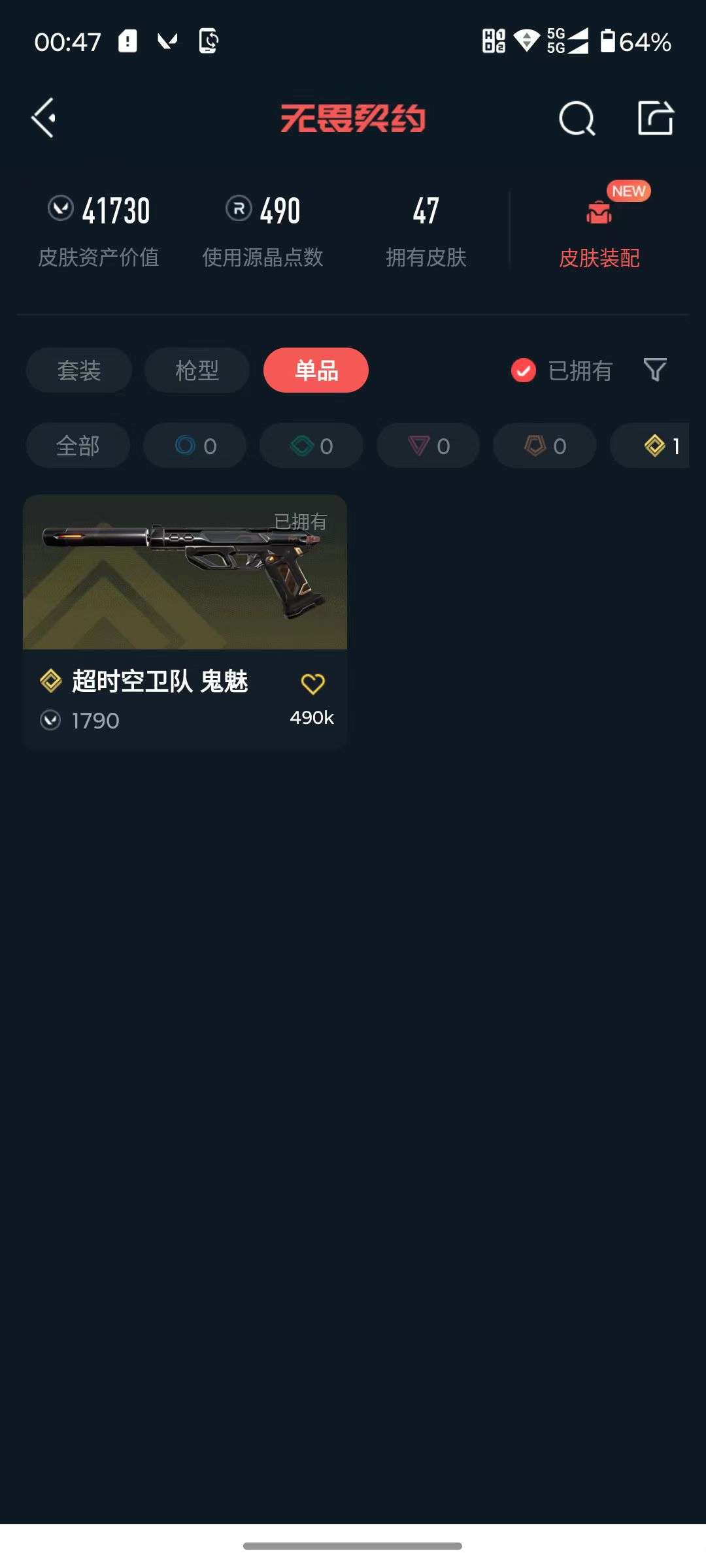This screenshot has width=706, height=1568.
Task: Open the filter funnel icon
Action: tap(654, 370)
